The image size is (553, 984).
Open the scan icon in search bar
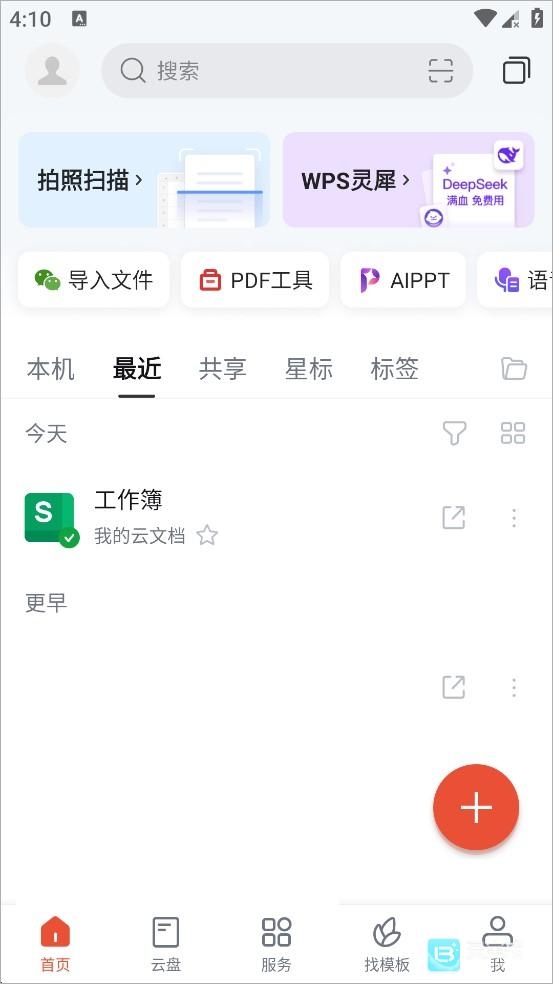[x=441, y=71]
